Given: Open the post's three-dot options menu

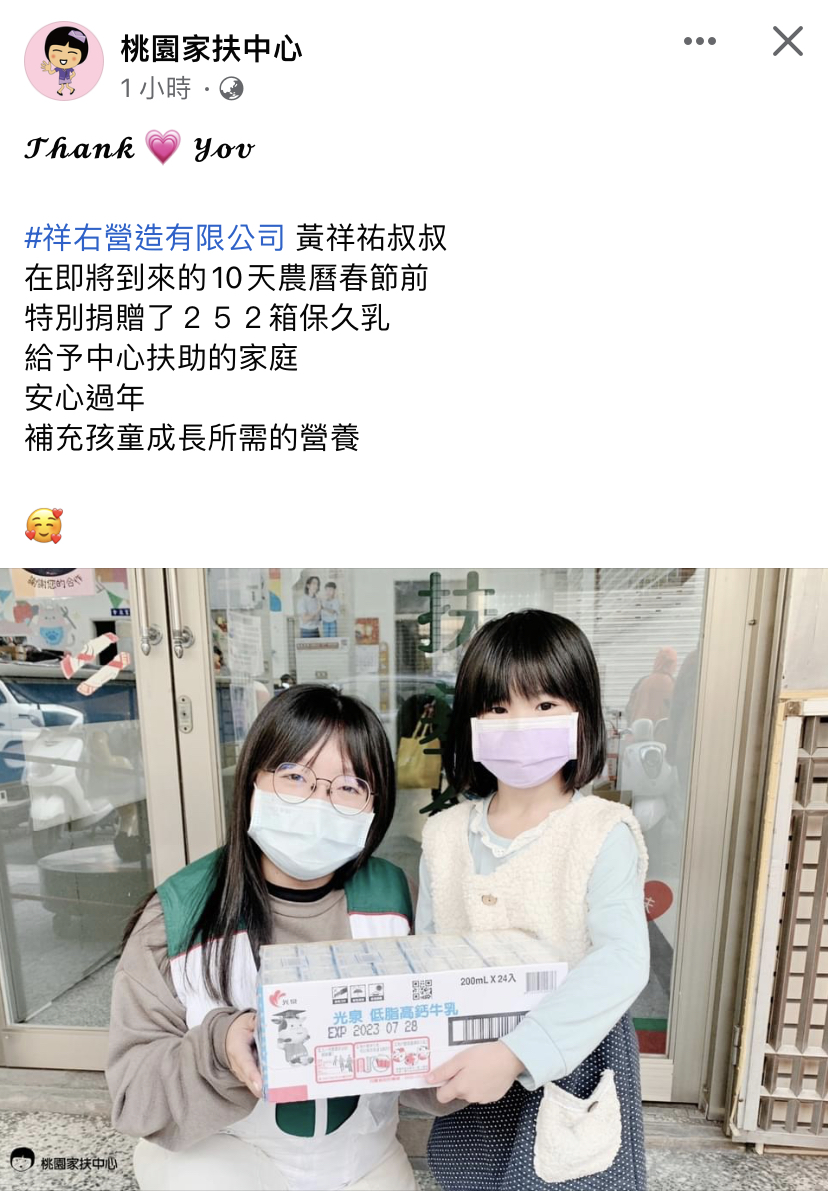Looking at the screenshot, I should tap(700, 42).
